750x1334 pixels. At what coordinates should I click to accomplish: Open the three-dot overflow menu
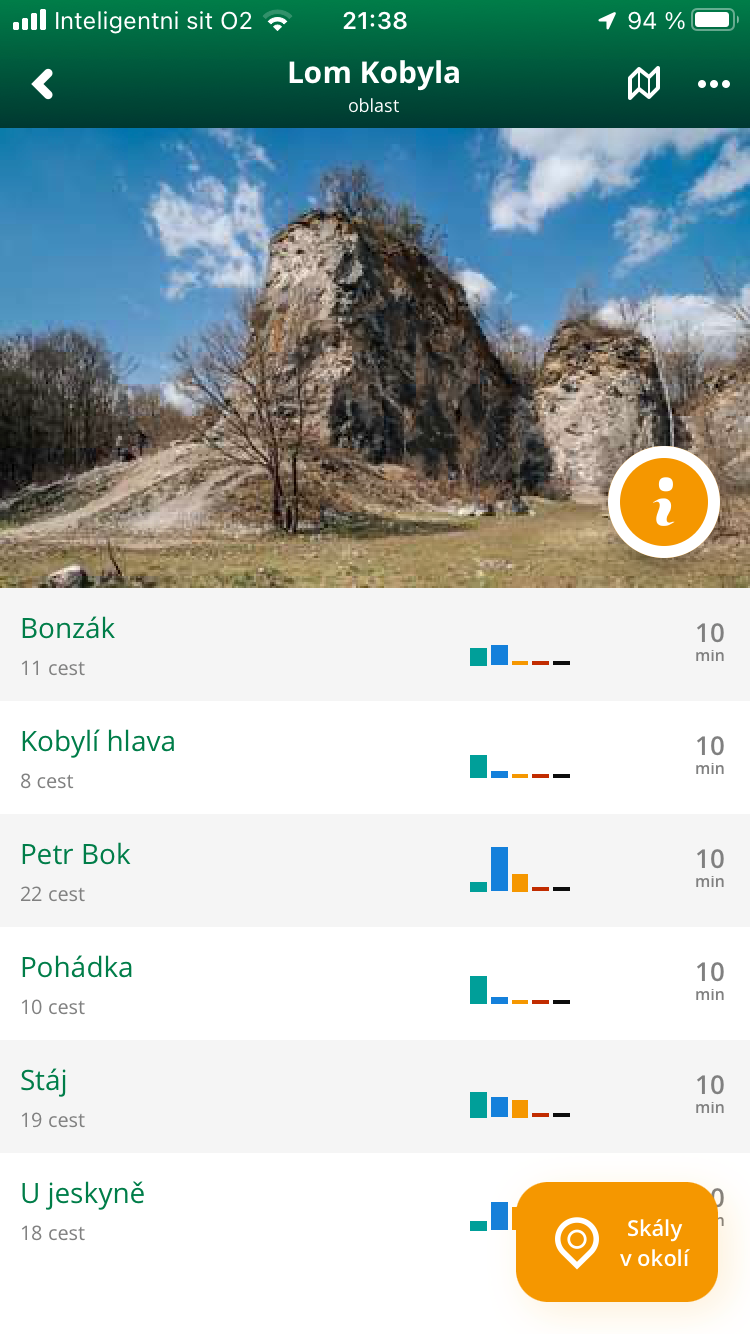tap(714, 84)
